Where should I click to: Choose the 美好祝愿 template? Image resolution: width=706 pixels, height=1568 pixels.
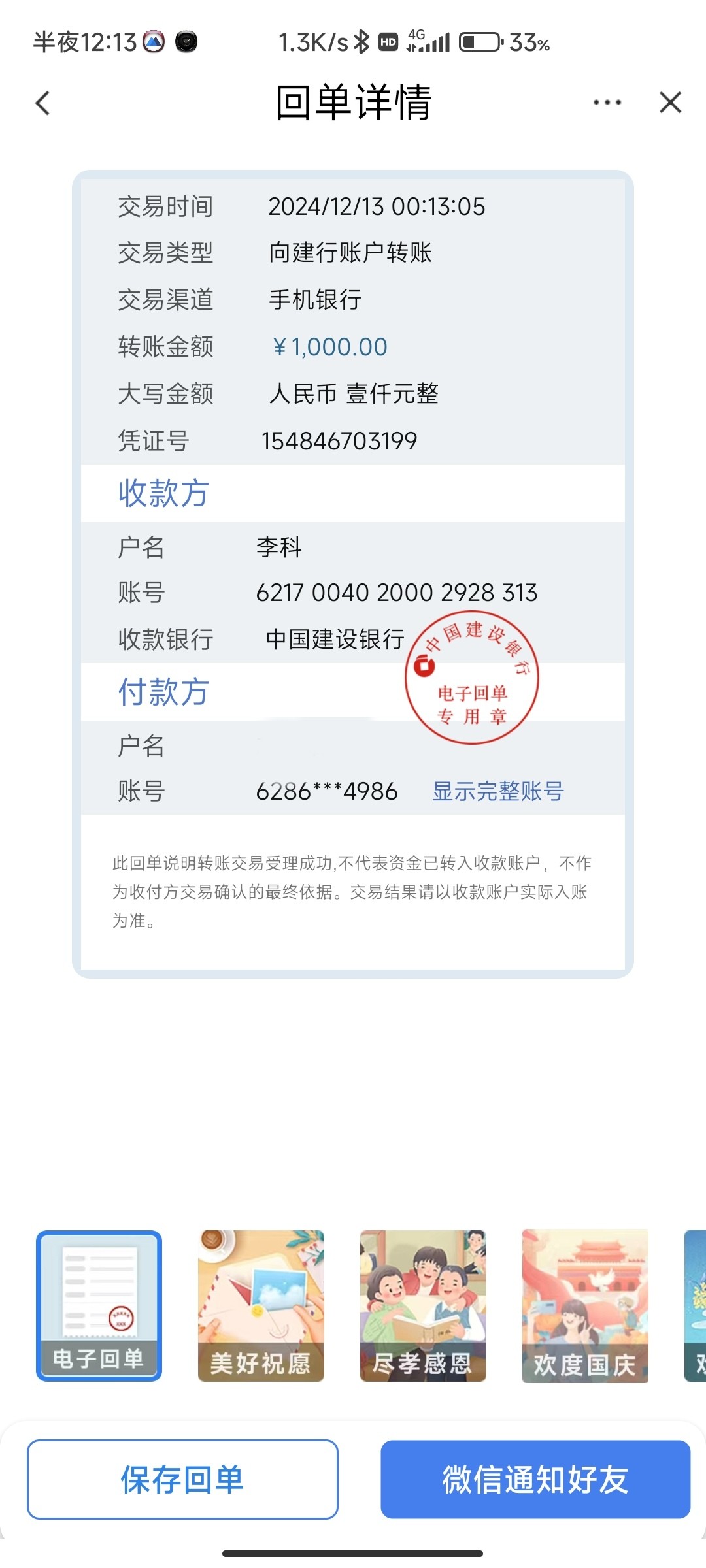(x=261, y=1306)
